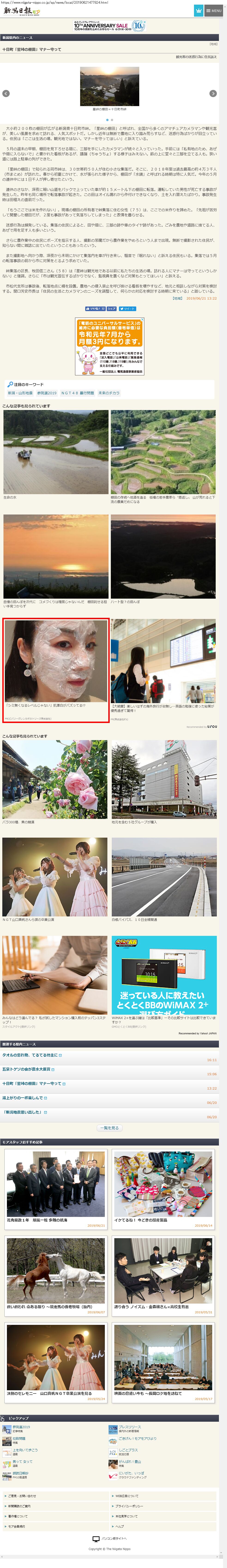This screenshot has height=1568, width=227.
Task: Show next photo in slideshow
Action: (x=213, y=93)
